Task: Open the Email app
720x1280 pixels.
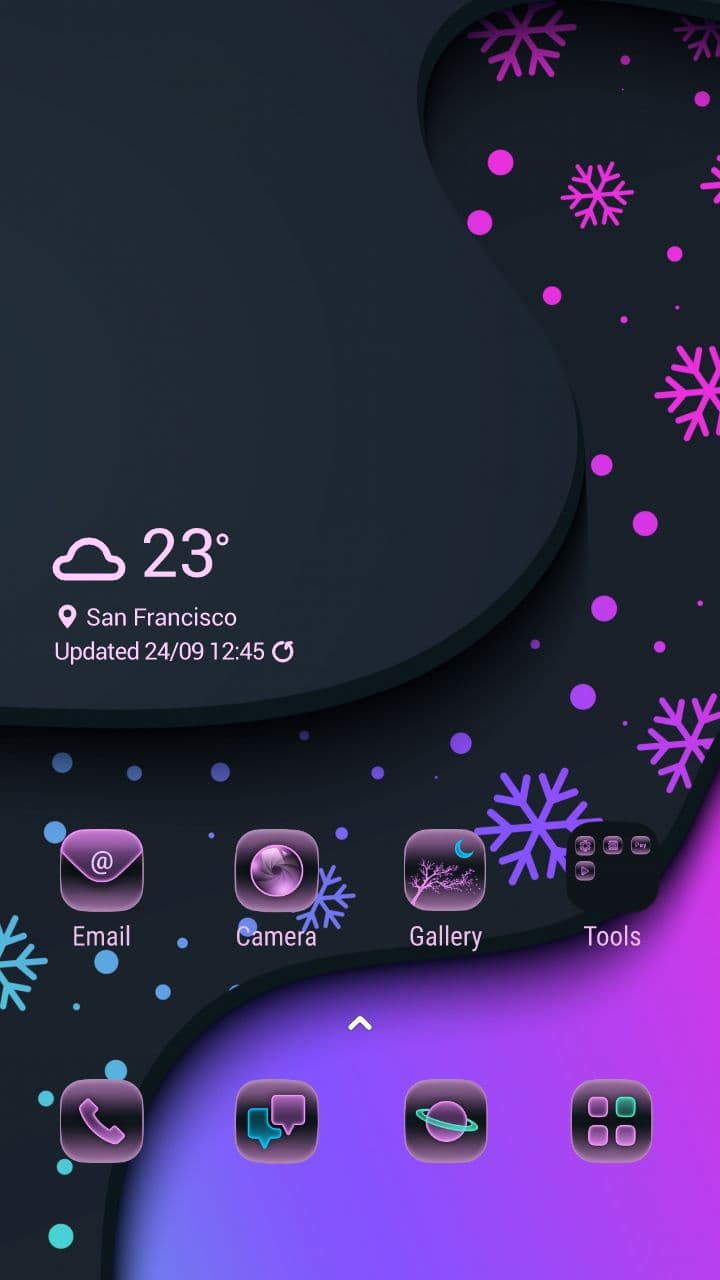Action: [x=101, y=870]
